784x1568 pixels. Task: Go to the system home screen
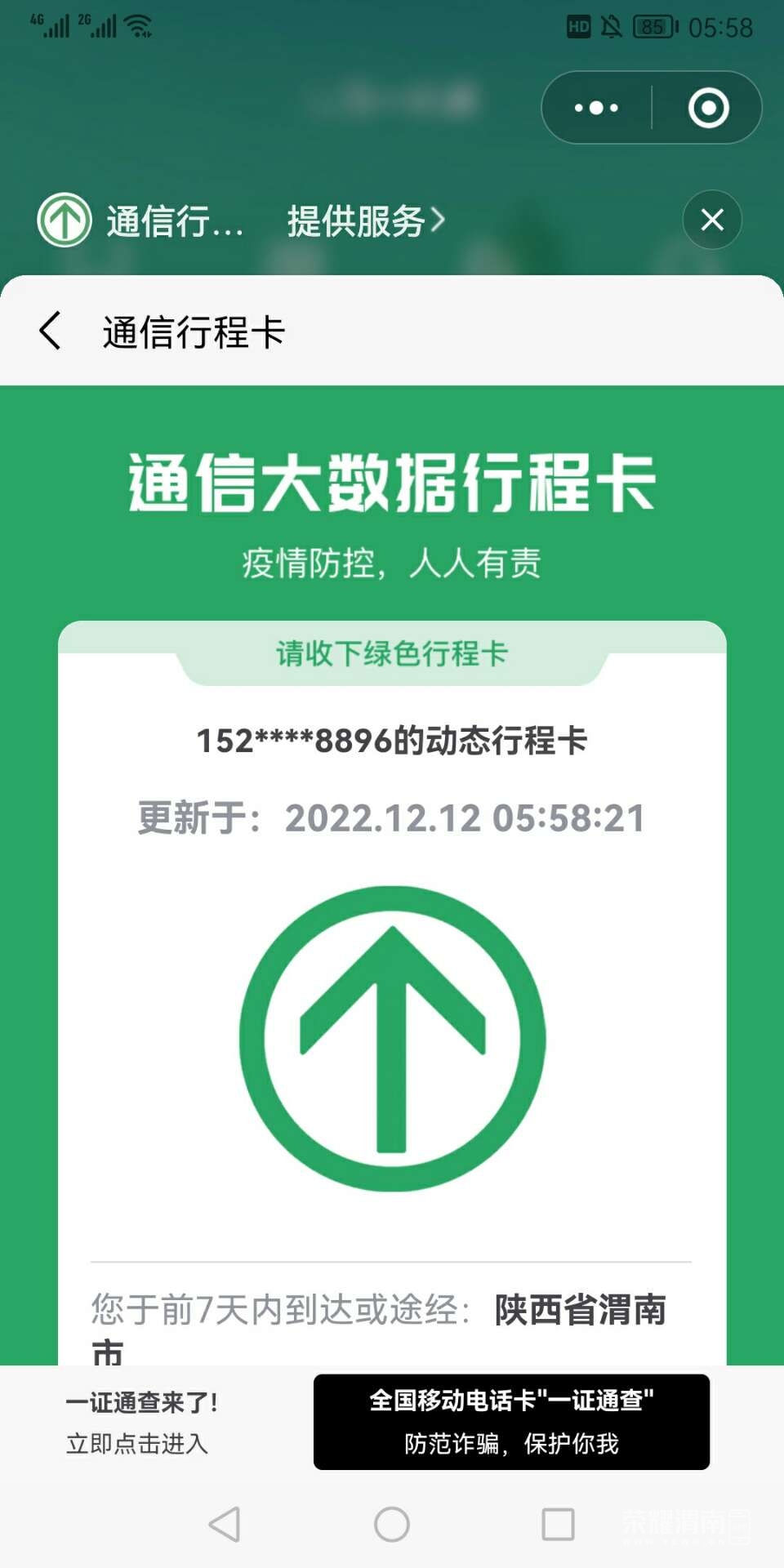pos(392,1524)
